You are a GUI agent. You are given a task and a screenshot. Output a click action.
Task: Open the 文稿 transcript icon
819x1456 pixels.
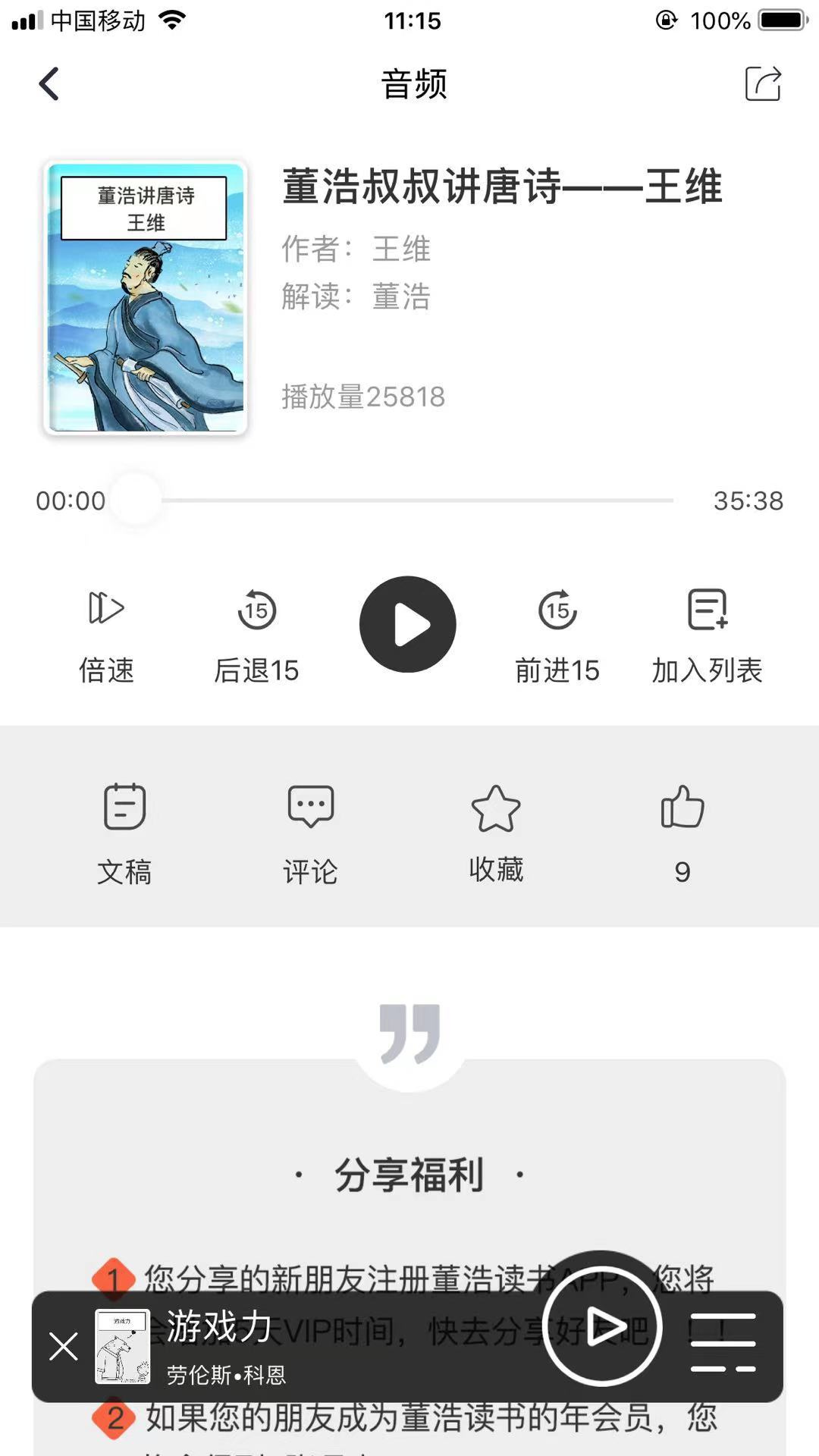pyautogui.click(x=126, y=808)
